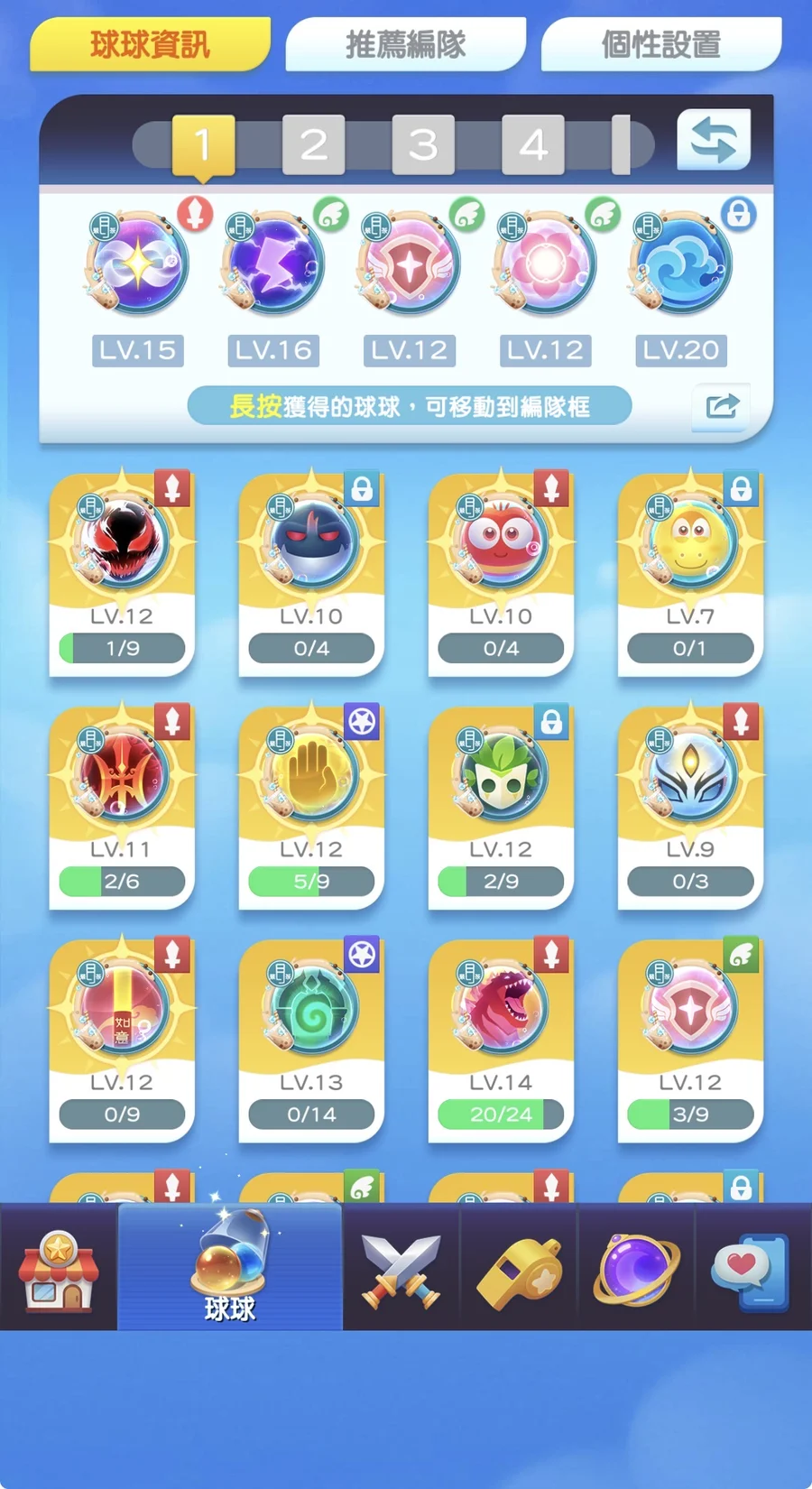This screenshot has width=812, height=1489.
Task: Share the current team lineup
Action: (x=722, y=406)
